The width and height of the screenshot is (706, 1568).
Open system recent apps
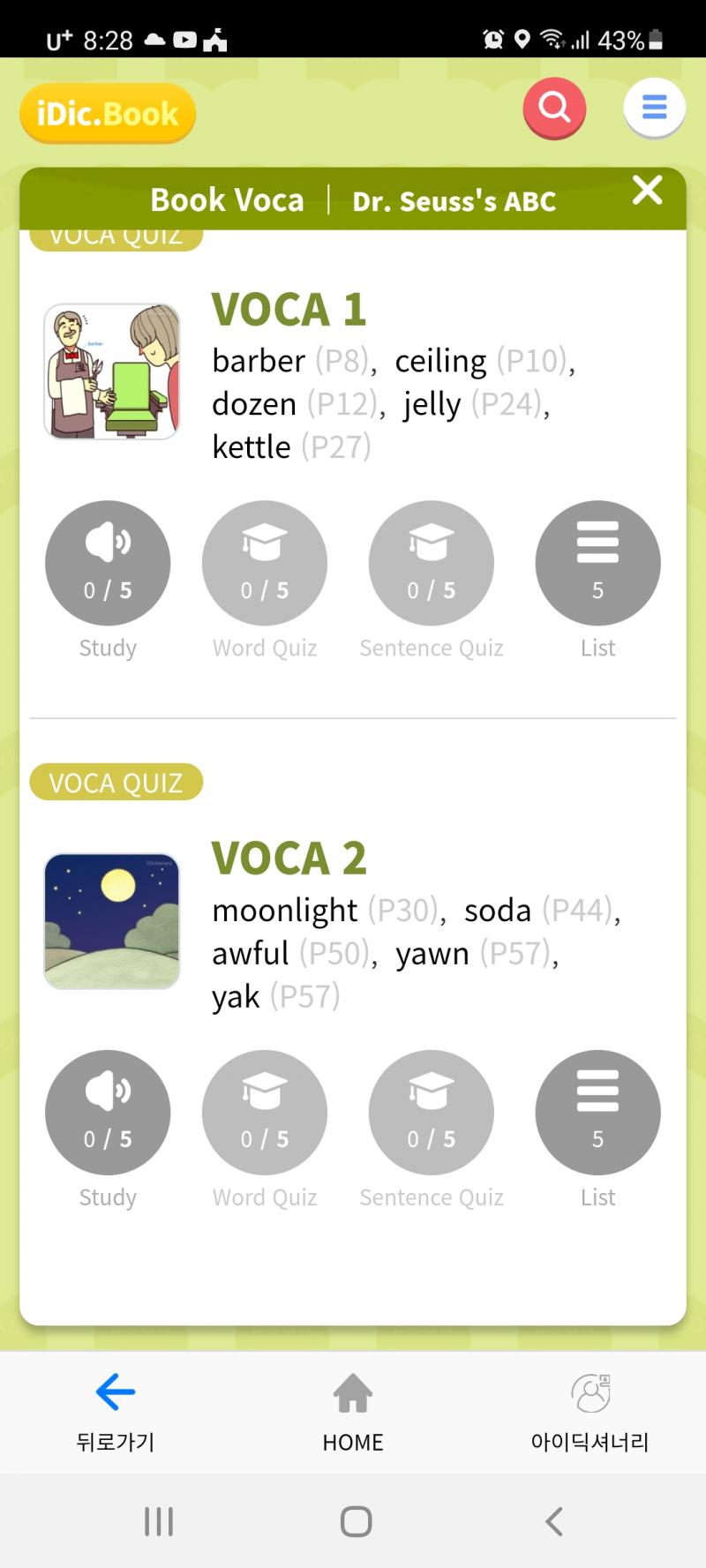click(159, 1521)
